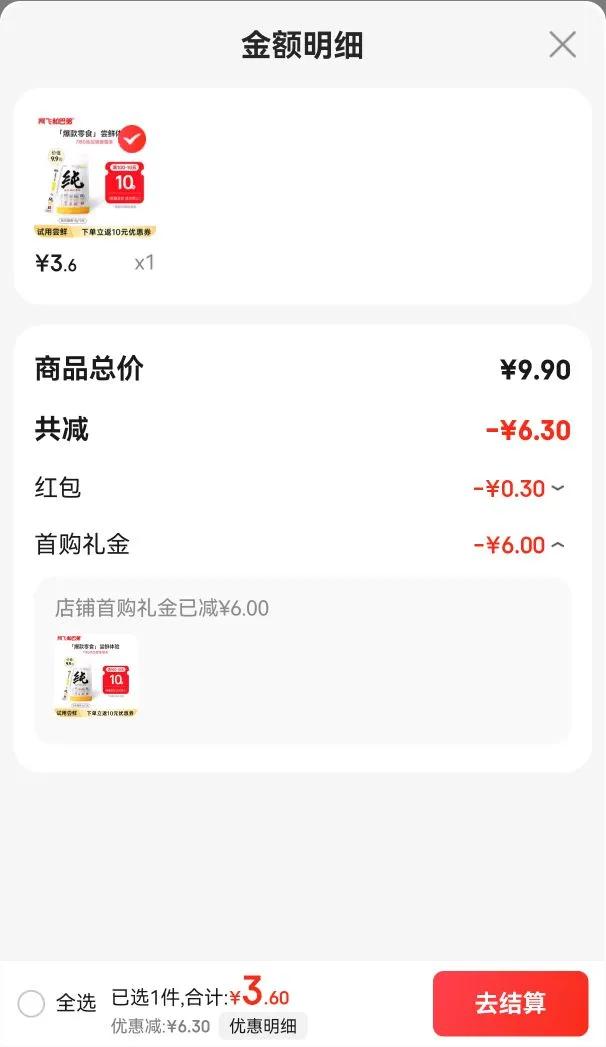606x1047 pixels.
Task: Check the 全选 select-all circle
Action: [x=31, y=1003]
